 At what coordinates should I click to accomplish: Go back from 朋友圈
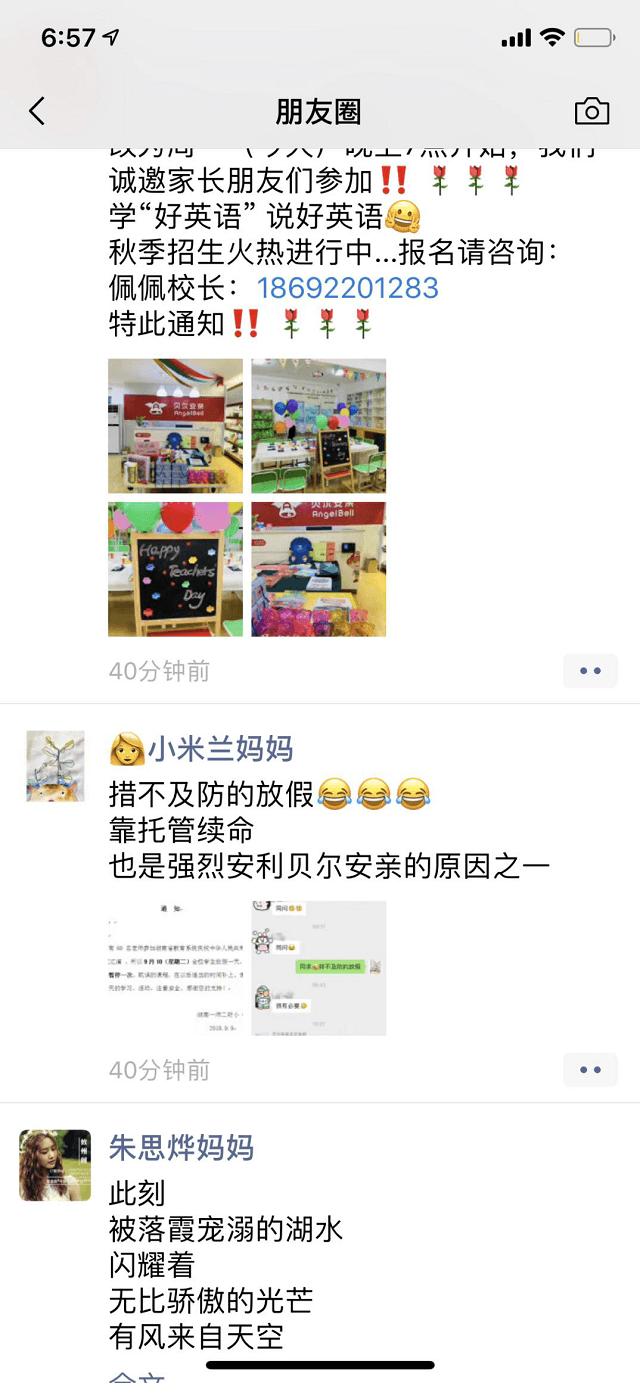(x=37, y=111)
